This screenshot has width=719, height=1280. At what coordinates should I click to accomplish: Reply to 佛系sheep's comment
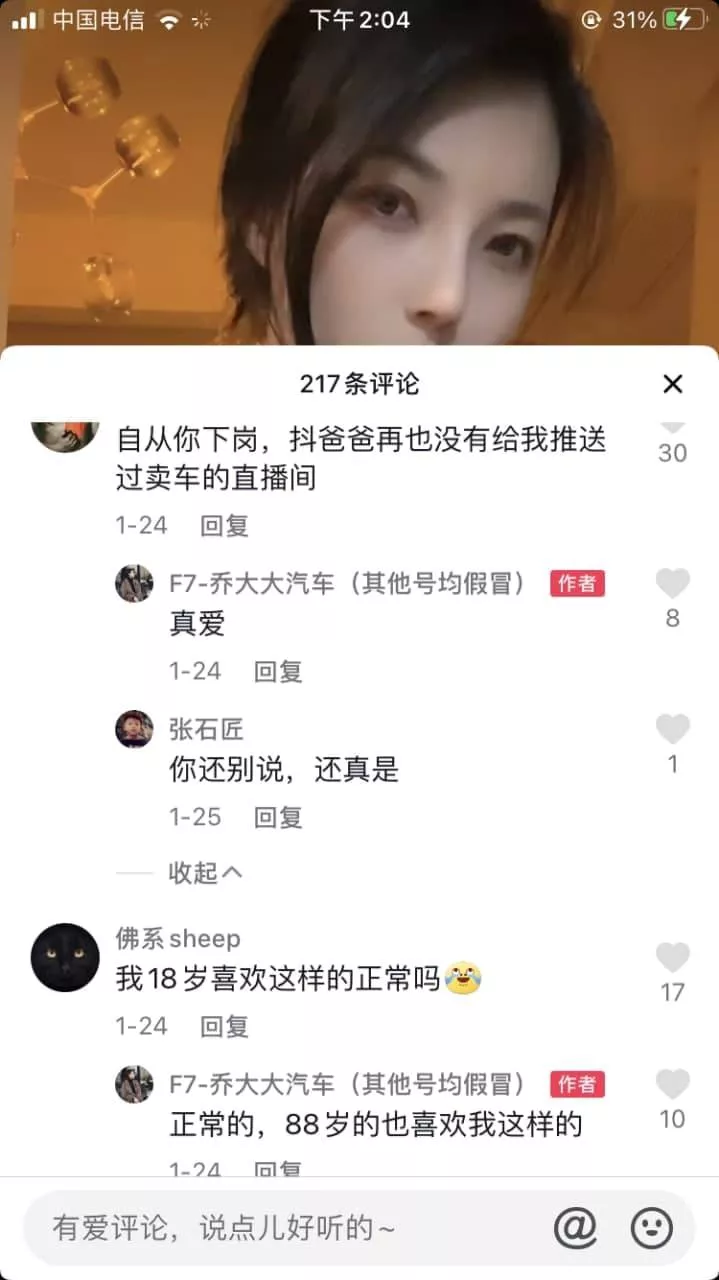click(x=224, y=1026)
